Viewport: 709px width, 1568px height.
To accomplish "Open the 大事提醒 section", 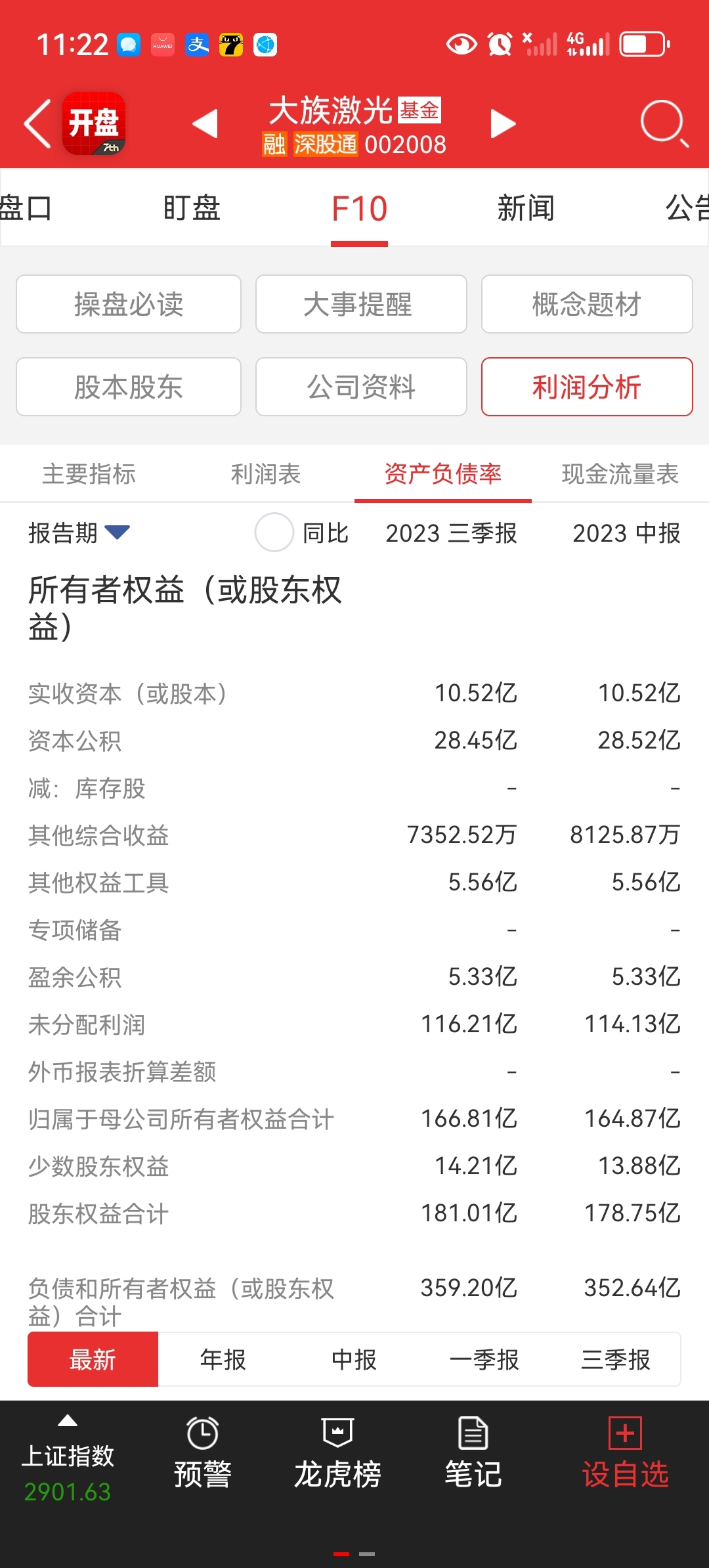I will 361,304.
